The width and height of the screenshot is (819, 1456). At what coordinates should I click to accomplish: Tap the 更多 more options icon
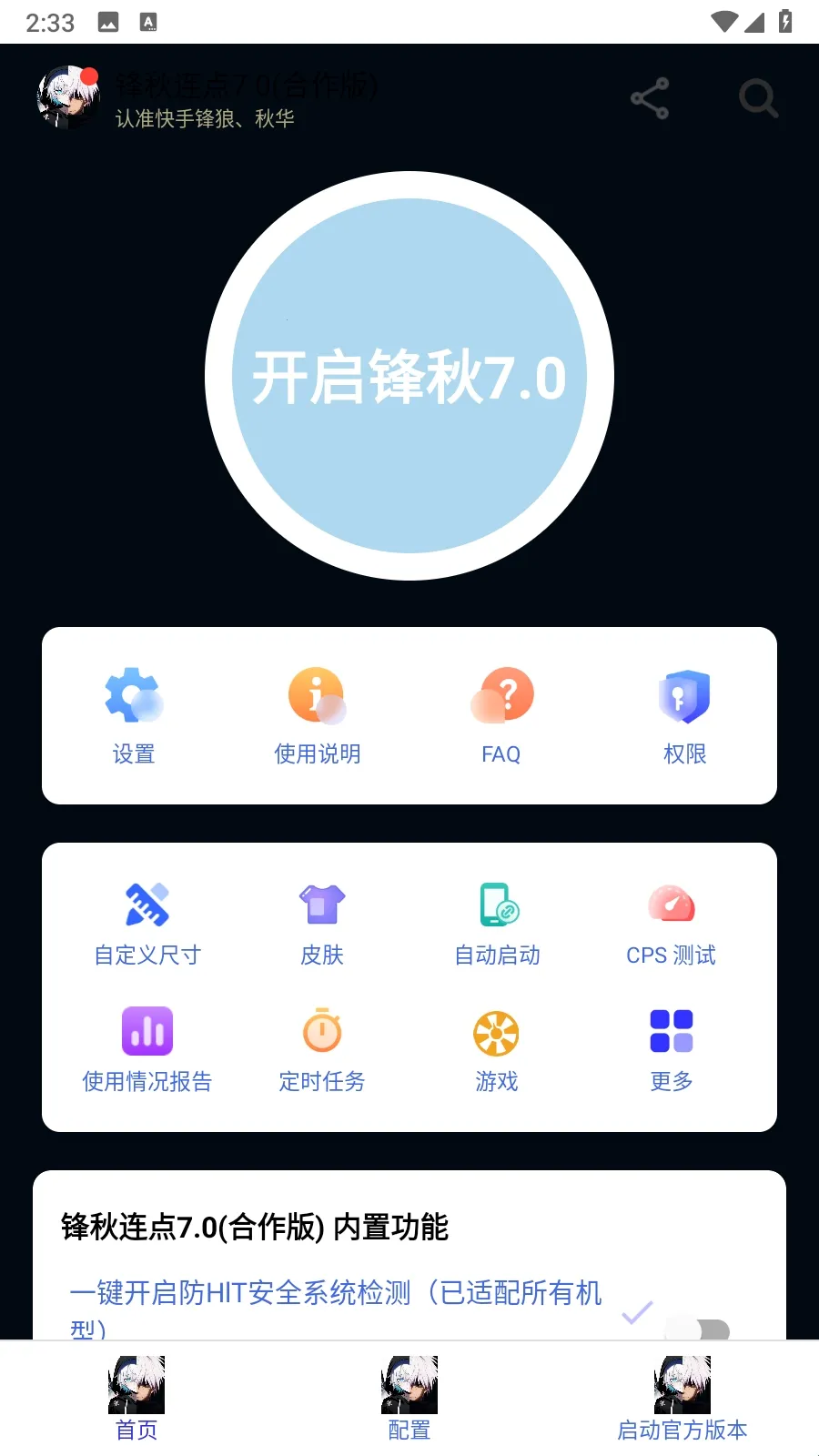tap(671, 1031)
